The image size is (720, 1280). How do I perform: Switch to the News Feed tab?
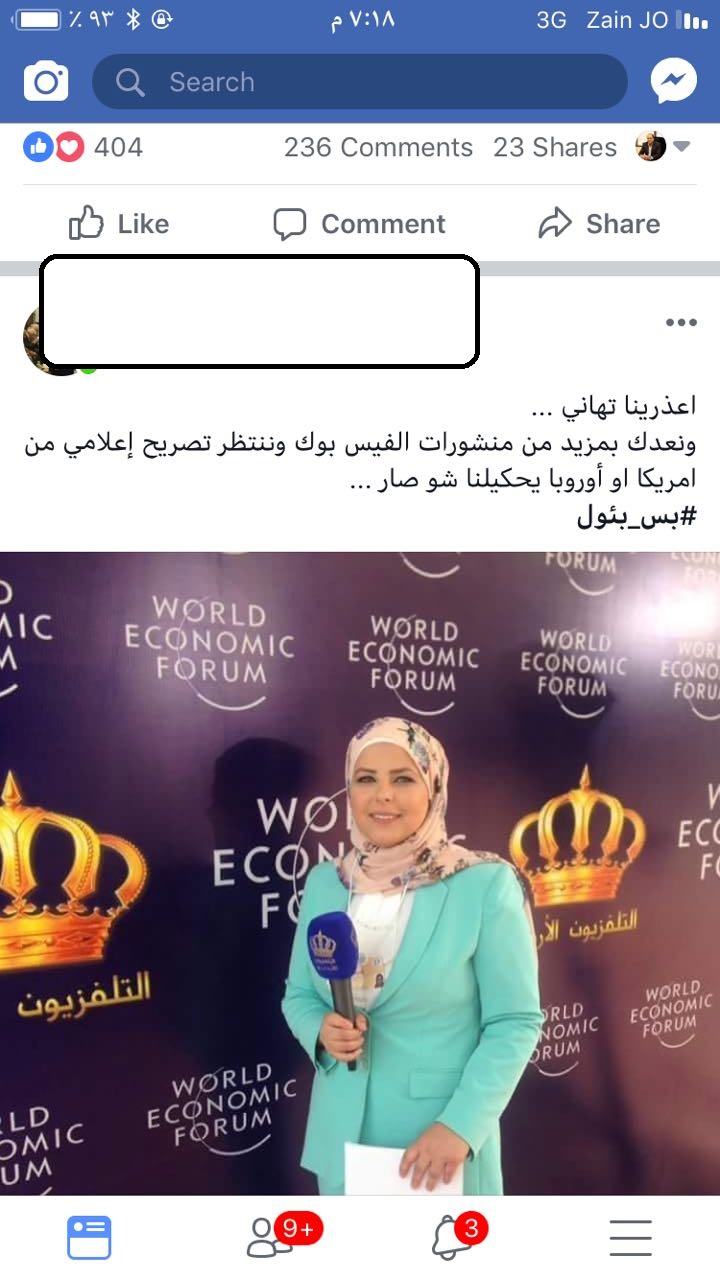click(x=89, y=1237)
